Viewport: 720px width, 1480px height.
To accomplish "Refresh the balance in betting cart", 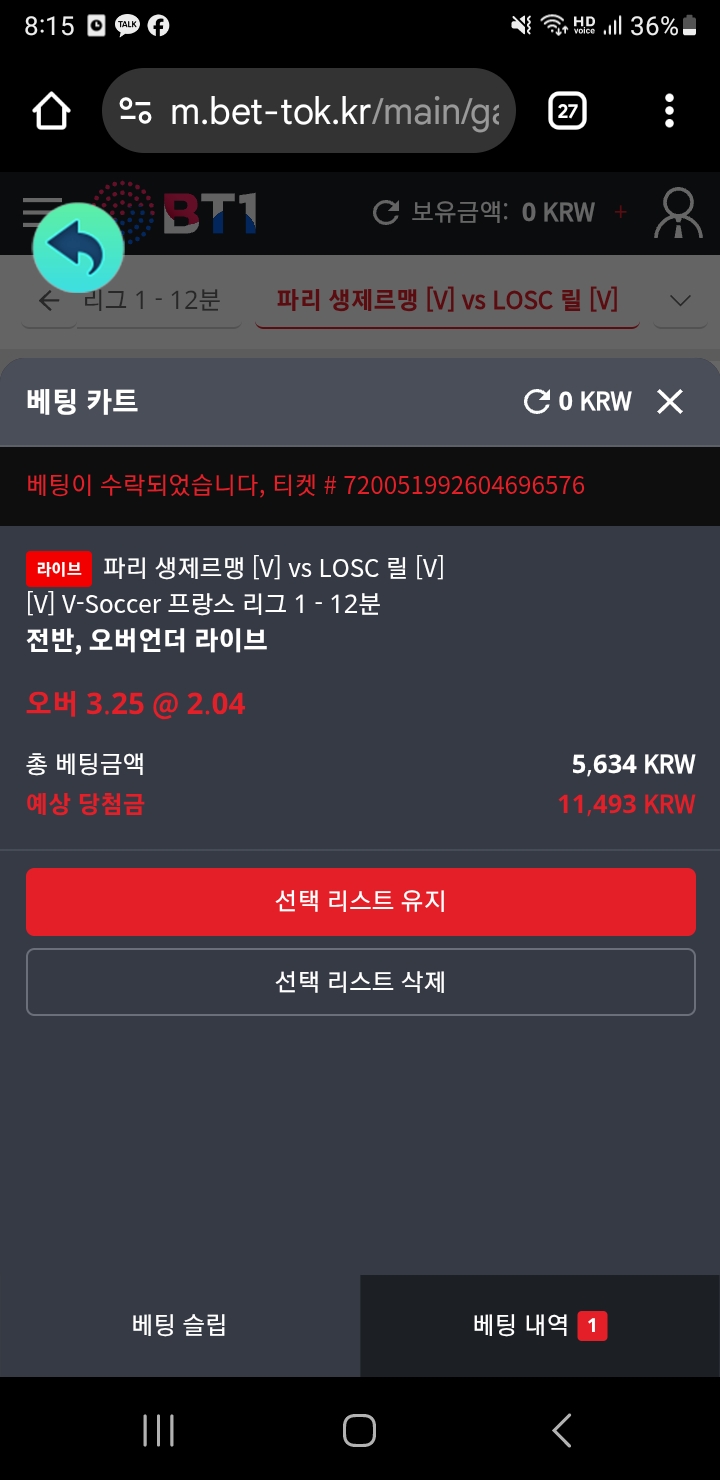I will click(x=537, y=402).
